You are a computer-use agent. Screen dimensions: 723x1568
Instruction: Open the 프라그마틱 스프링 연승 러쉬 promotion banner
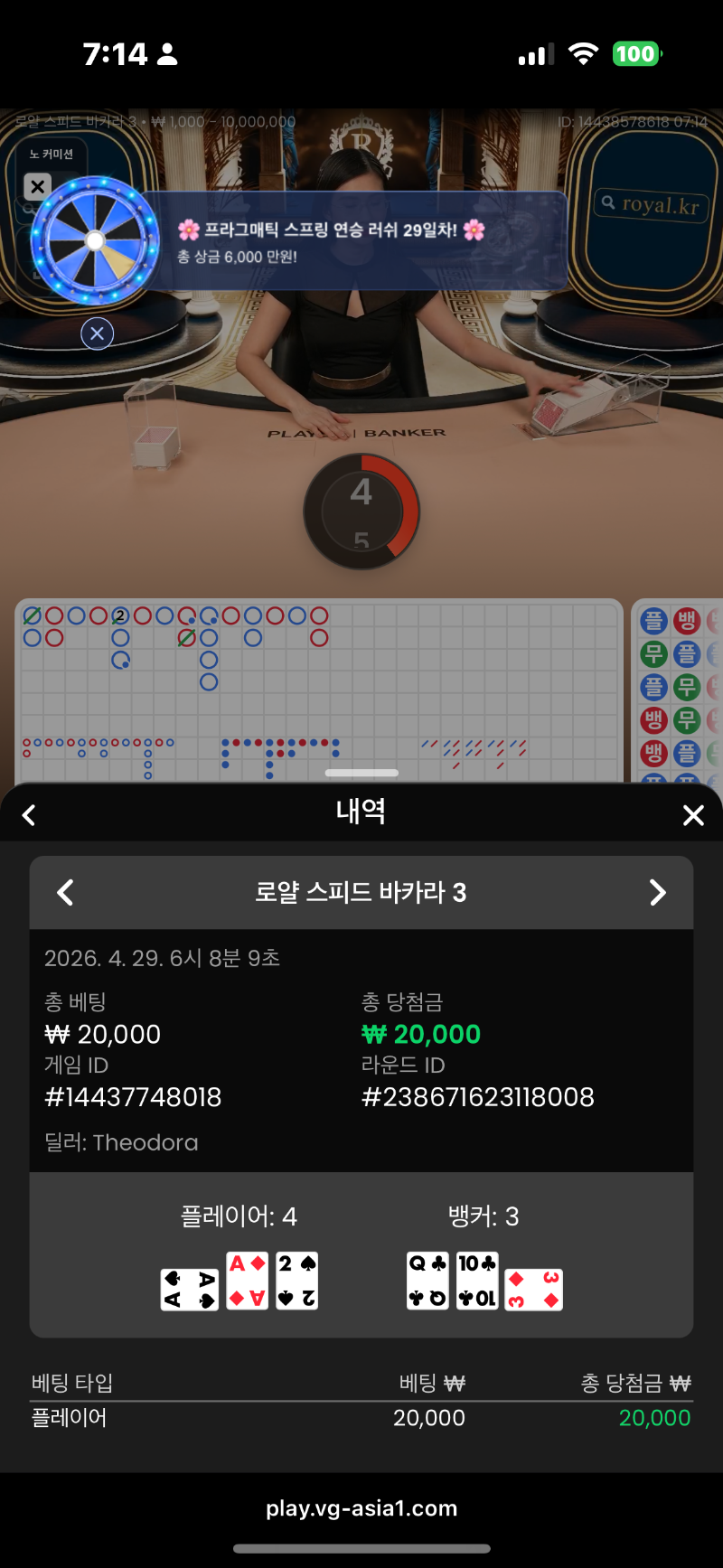361,242
